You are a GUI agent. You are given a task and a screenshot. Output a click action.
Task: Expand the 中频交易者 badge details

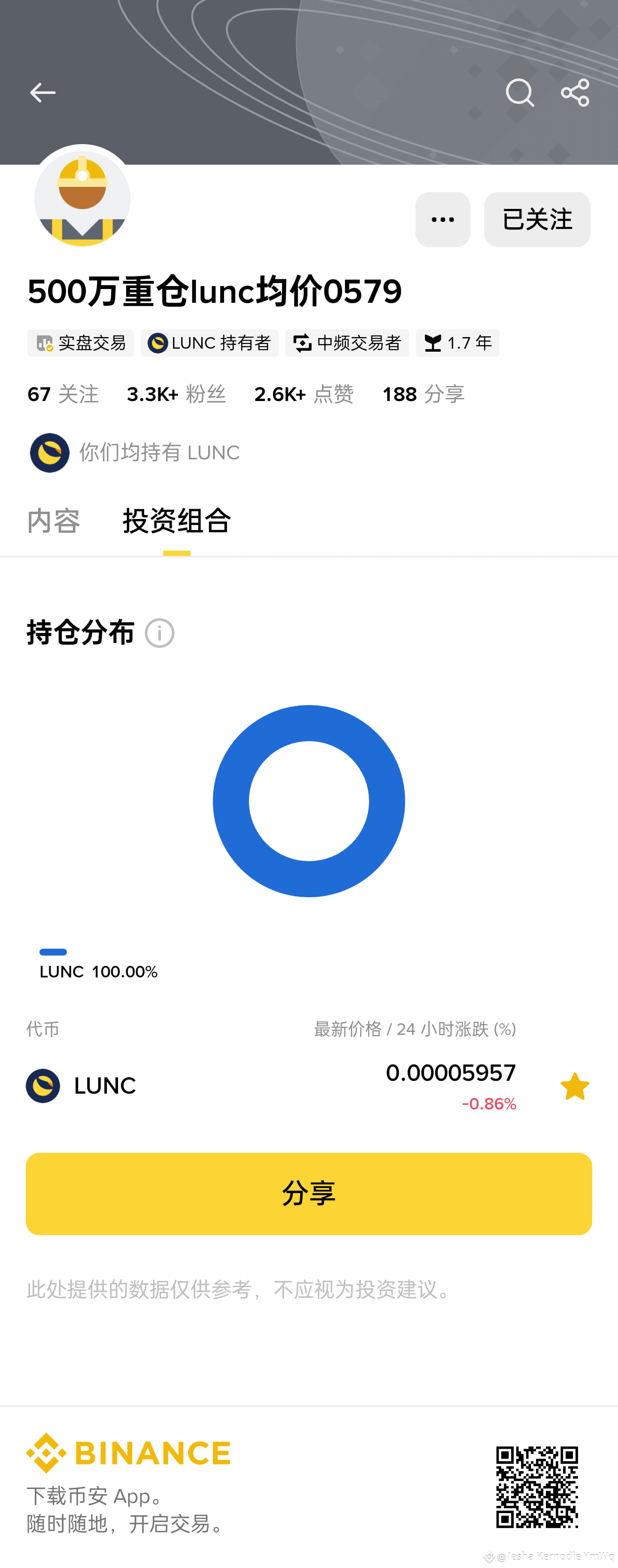click(x=347, y=343)
